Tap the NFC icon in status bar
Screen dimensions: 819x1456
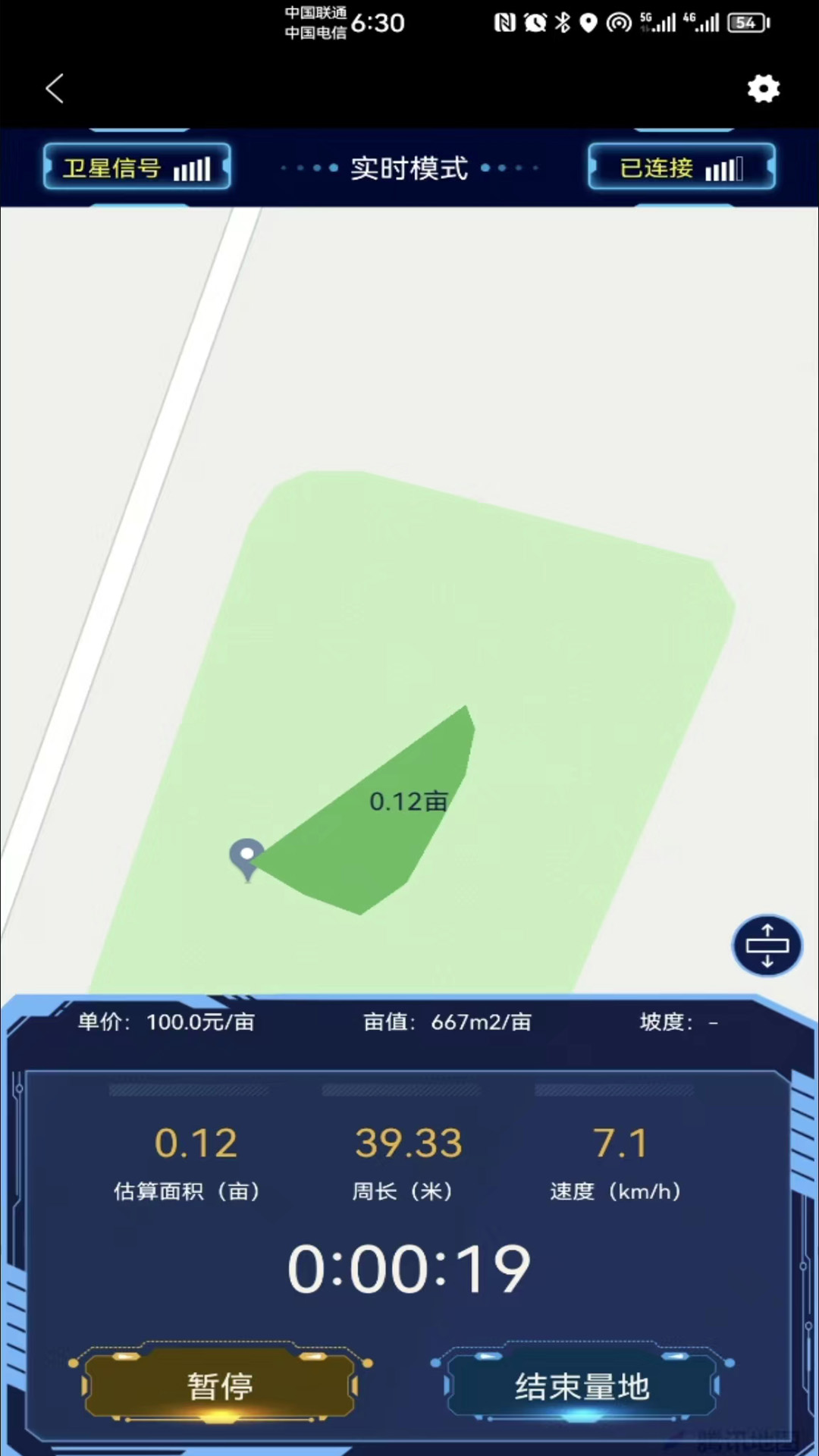[x=504, y=23]
